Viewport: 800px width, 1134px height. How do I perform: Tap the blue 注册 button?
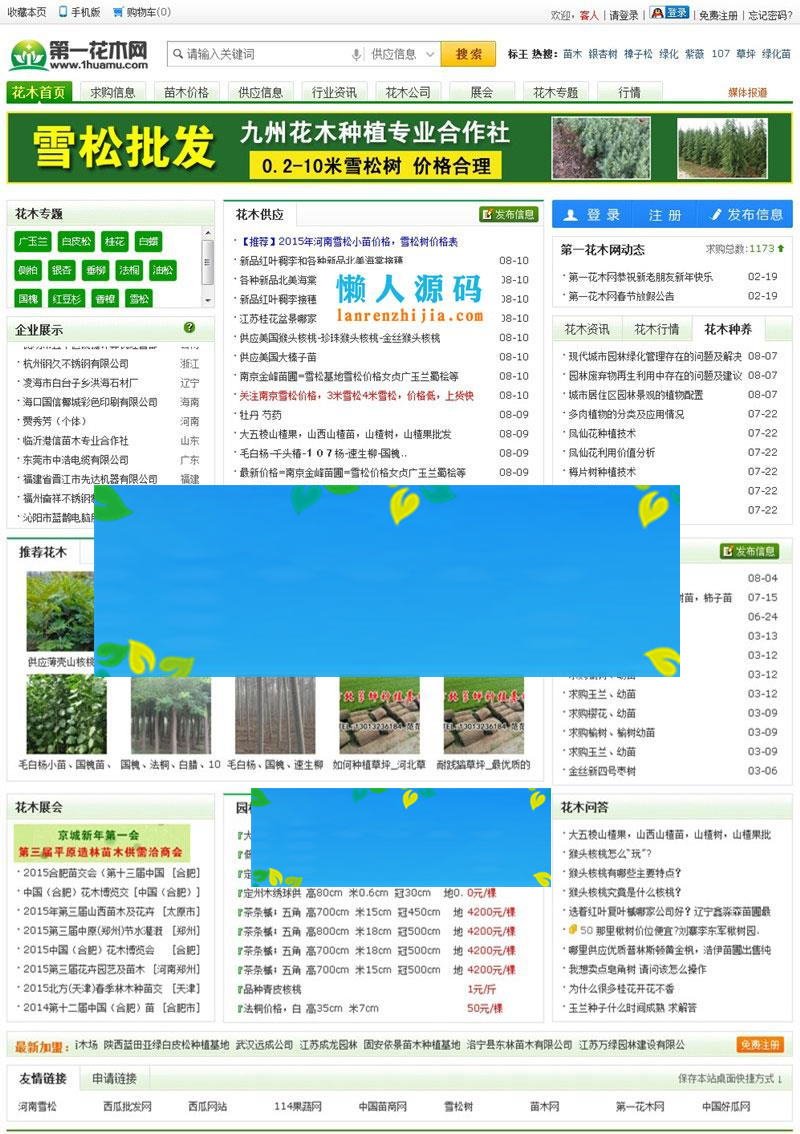coord(664,215)
